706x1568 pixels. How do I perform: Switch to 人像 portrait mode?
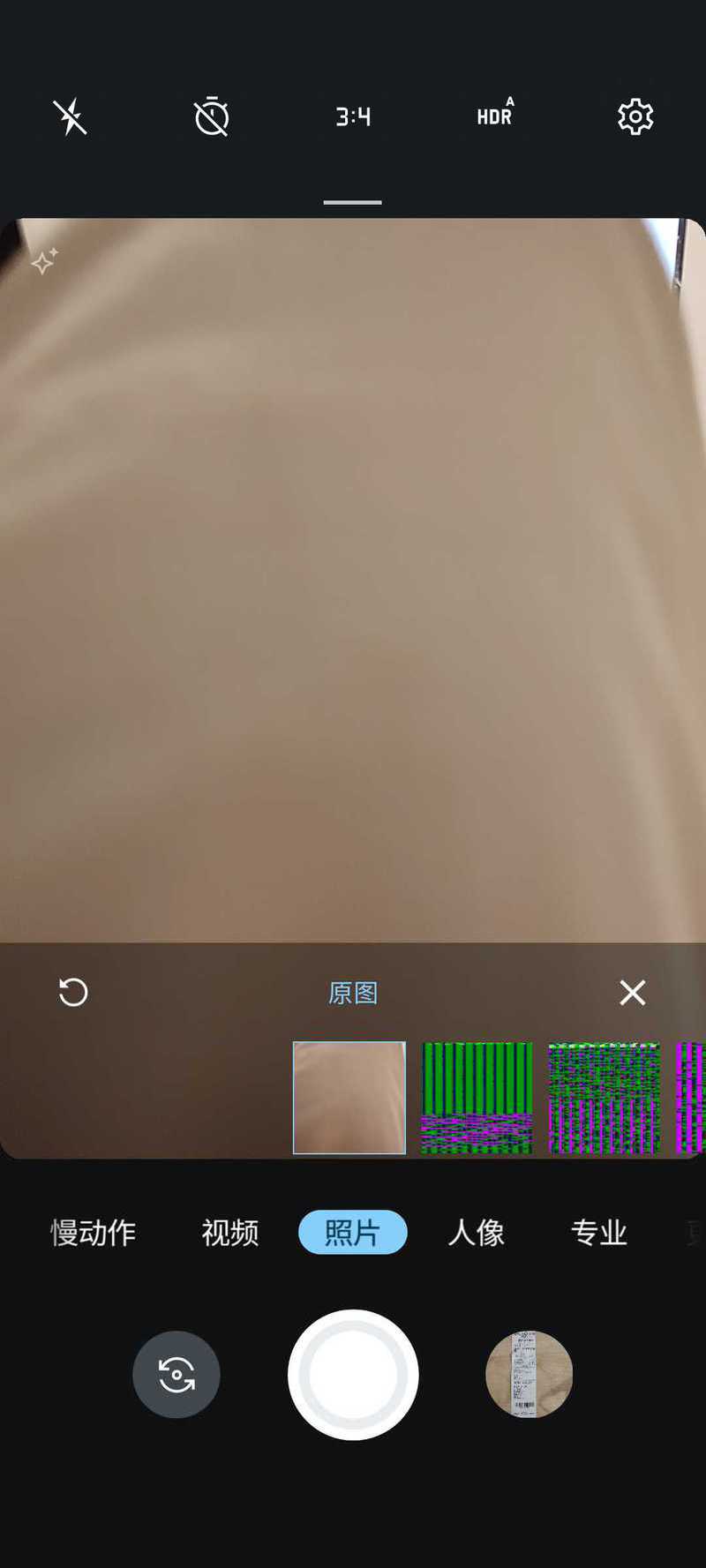(476, 1233)
